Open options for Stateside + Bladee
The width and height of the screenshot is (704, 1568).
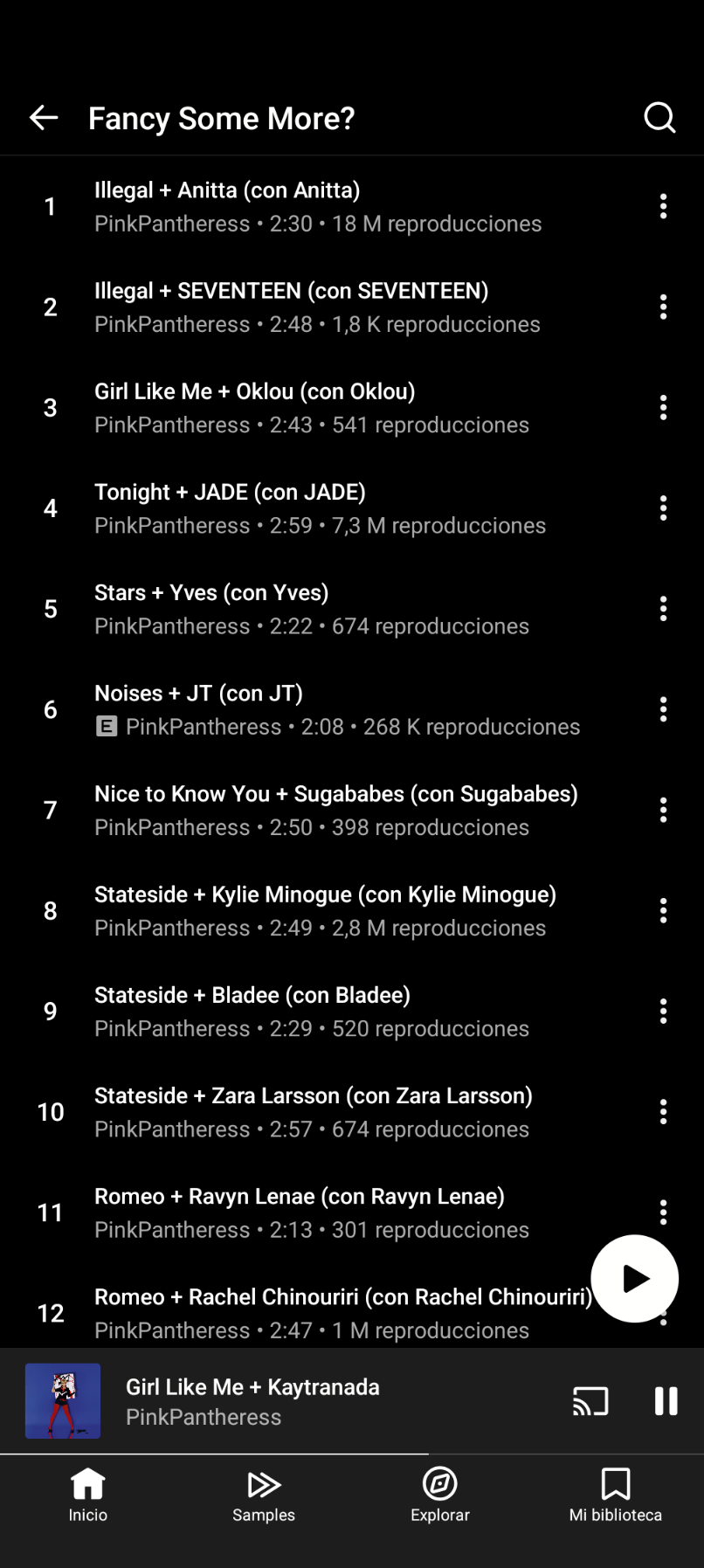click(x=663, y=1012)
